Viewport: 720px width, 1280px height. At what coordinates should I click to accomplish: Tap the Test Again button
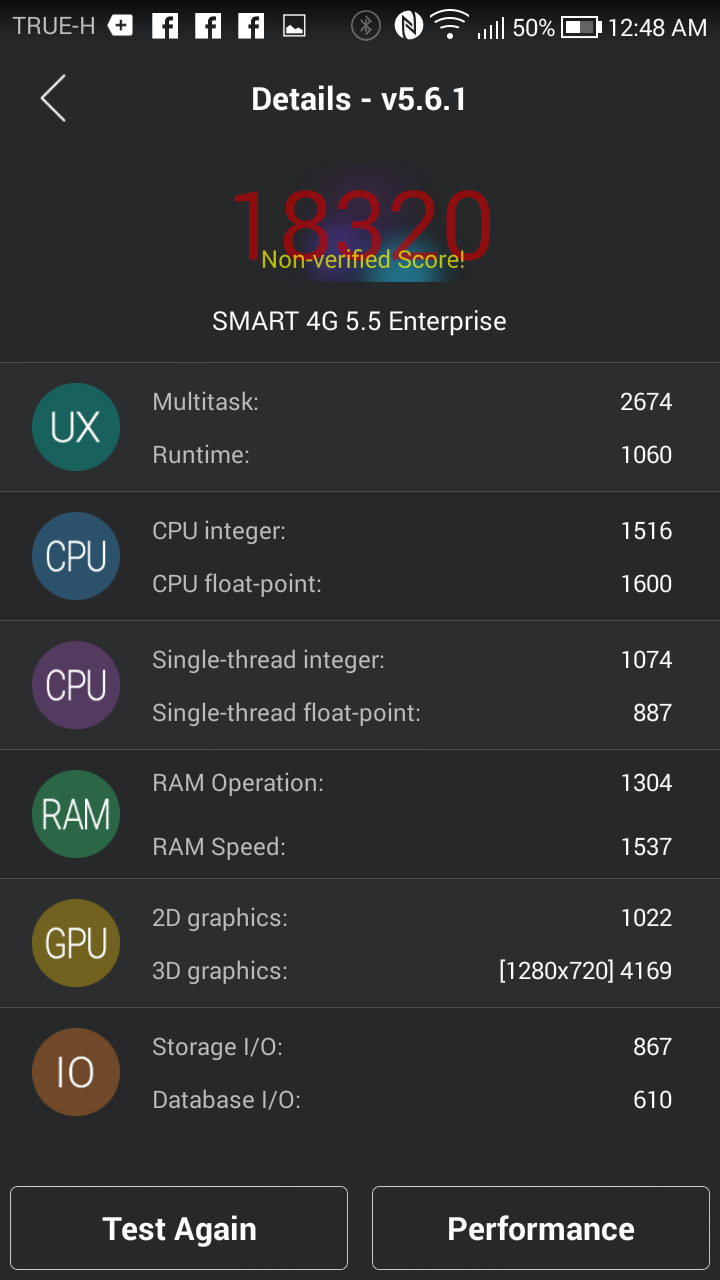coord(179,1228)
